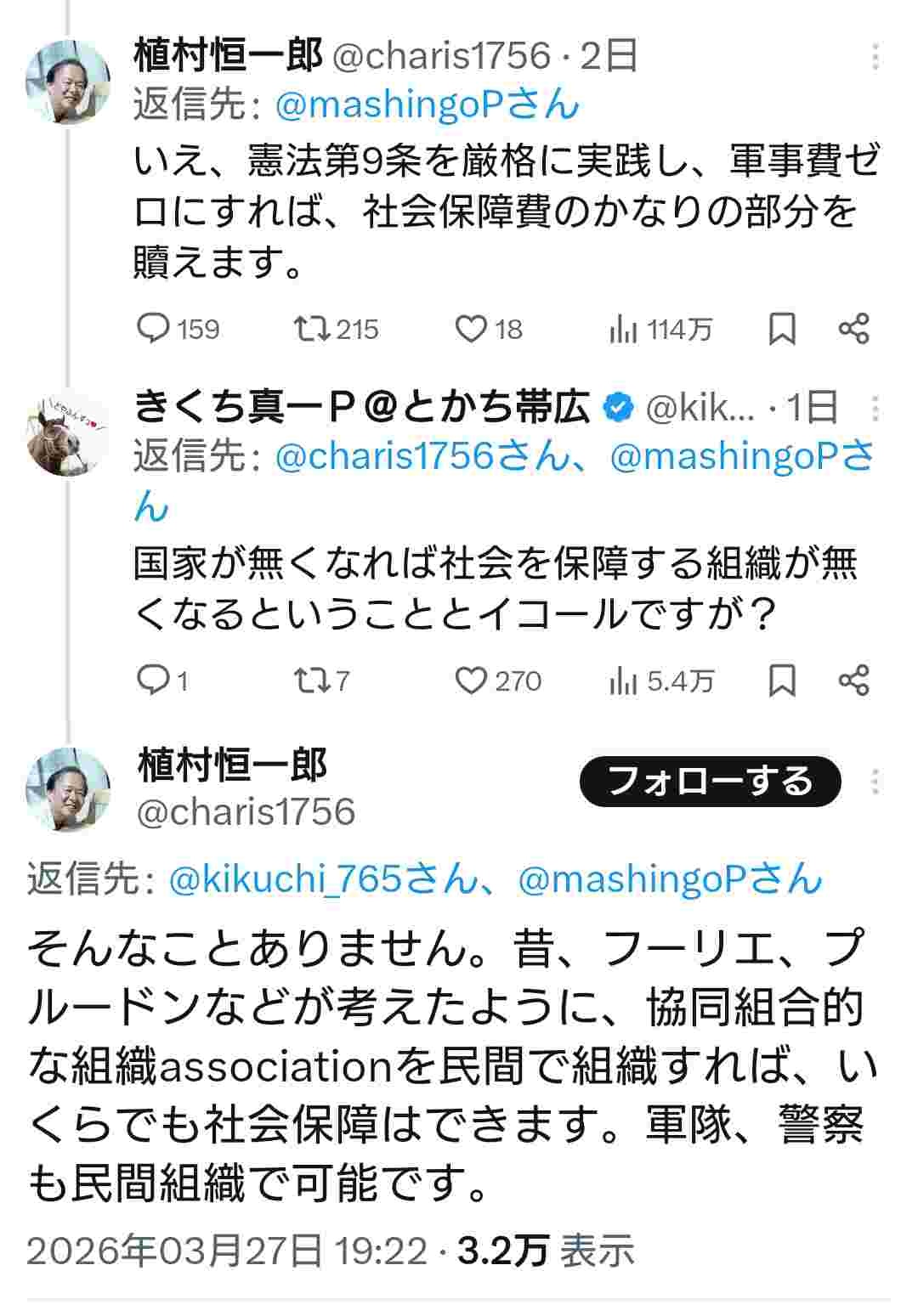Viewport: 918px width, 1316px height.
Task: View analytics for tweet with 5.4万 views
Action: point(660,681)
